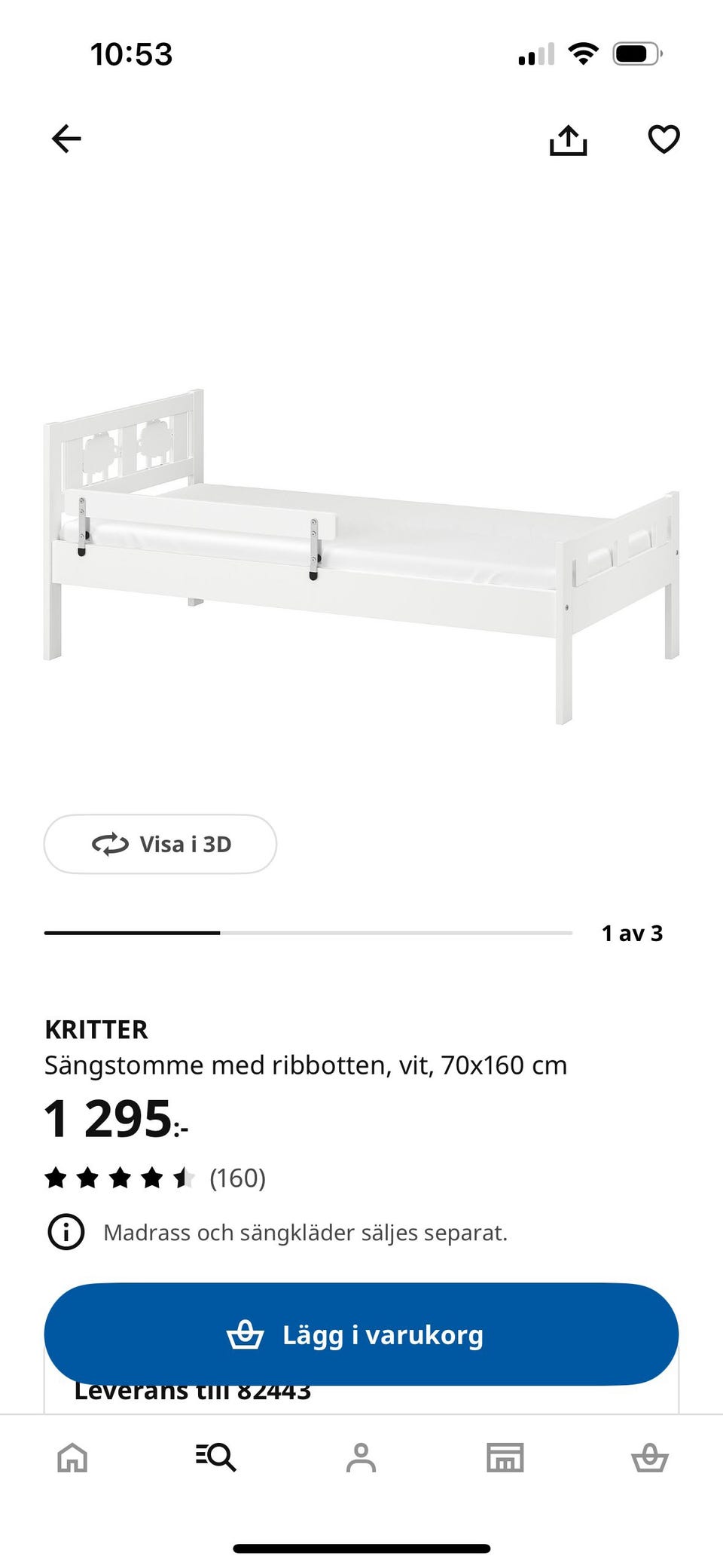723x1568 pixels.
Task: Favorite this product with the heart icon
Action: pyautogui.click(x=662, y=139)
